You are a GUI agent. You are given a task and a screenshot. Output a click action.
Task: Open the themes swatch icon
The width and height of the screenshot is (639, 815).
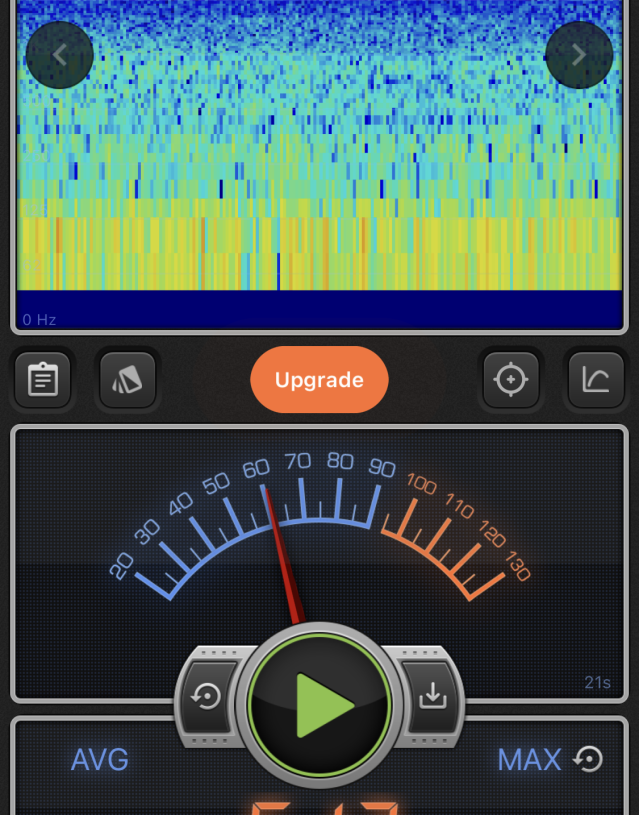[x=128, y=380]
